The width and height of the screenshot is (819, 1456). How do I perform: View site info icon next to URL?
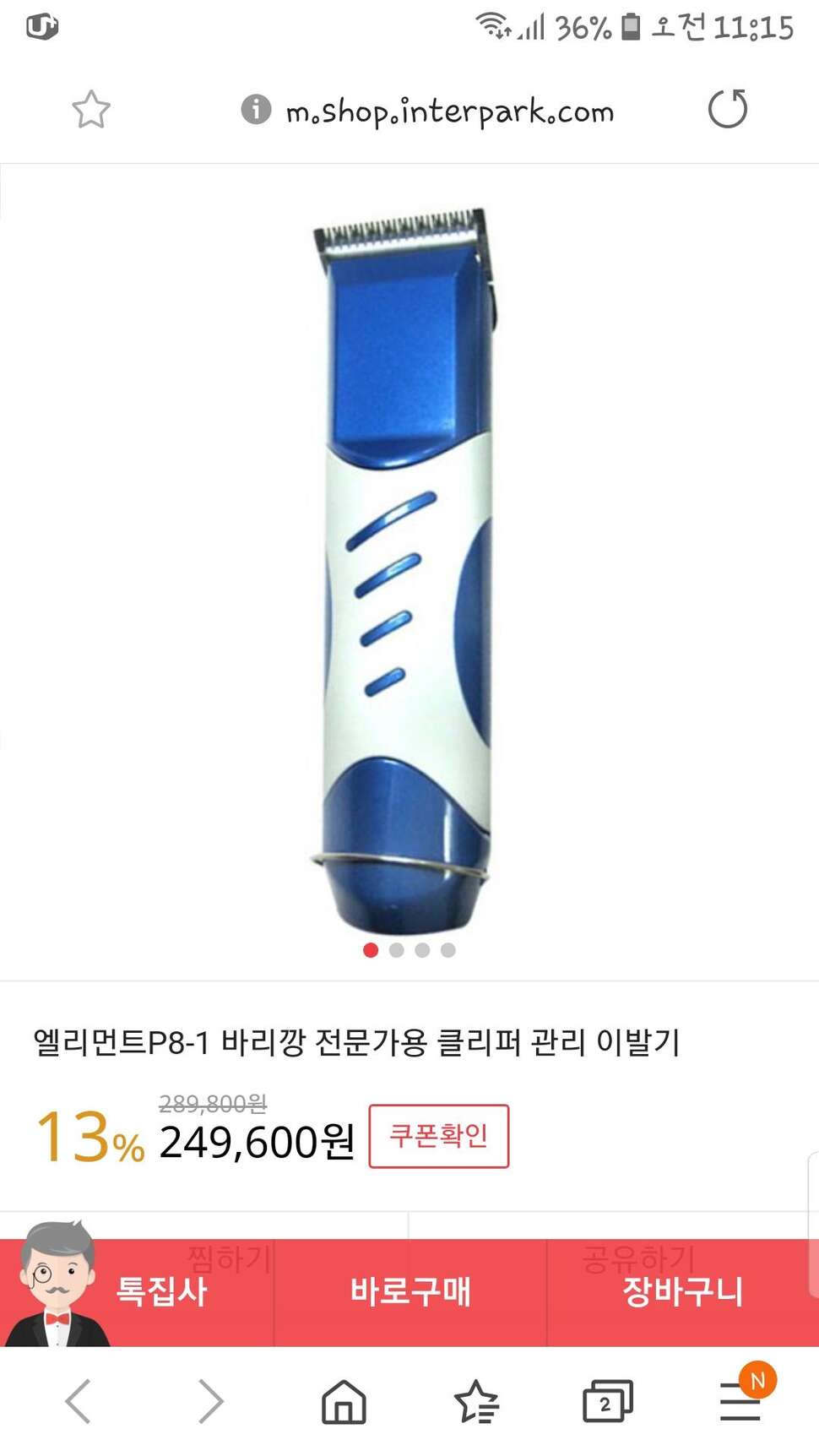tap(256, 109)
